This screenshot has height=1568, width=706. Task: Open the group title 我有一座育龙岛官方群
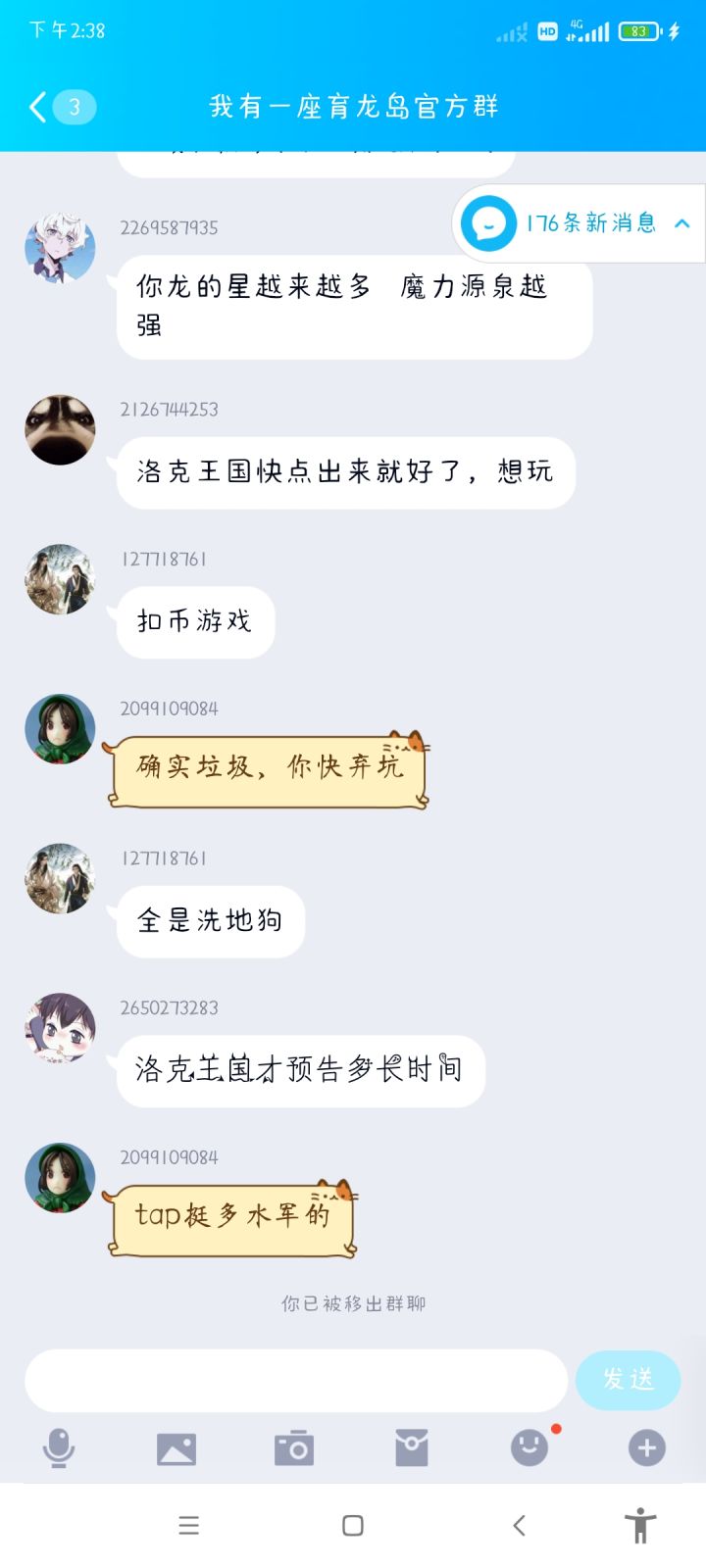coord(353,108)
